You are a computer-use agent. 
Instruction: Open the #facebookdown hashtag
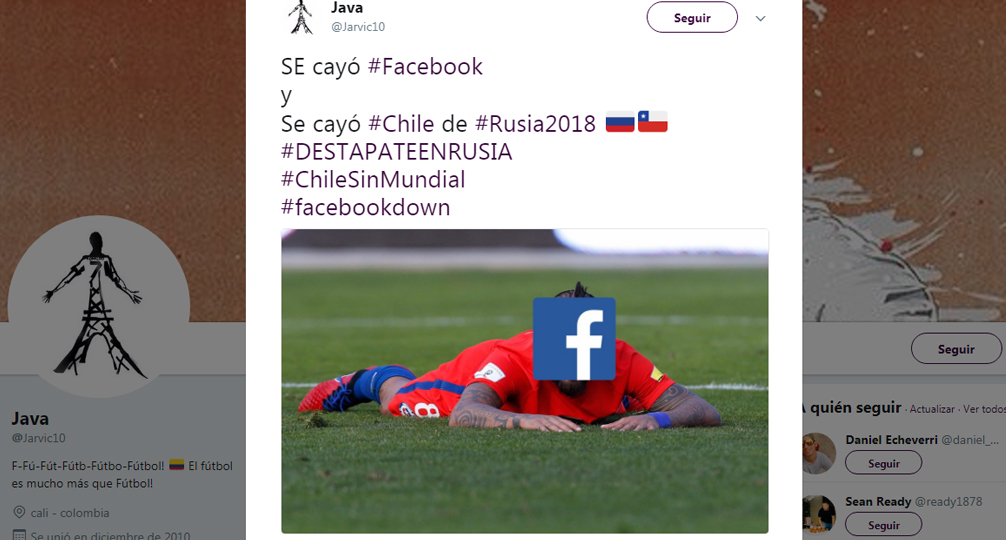[x=365, y=208]
